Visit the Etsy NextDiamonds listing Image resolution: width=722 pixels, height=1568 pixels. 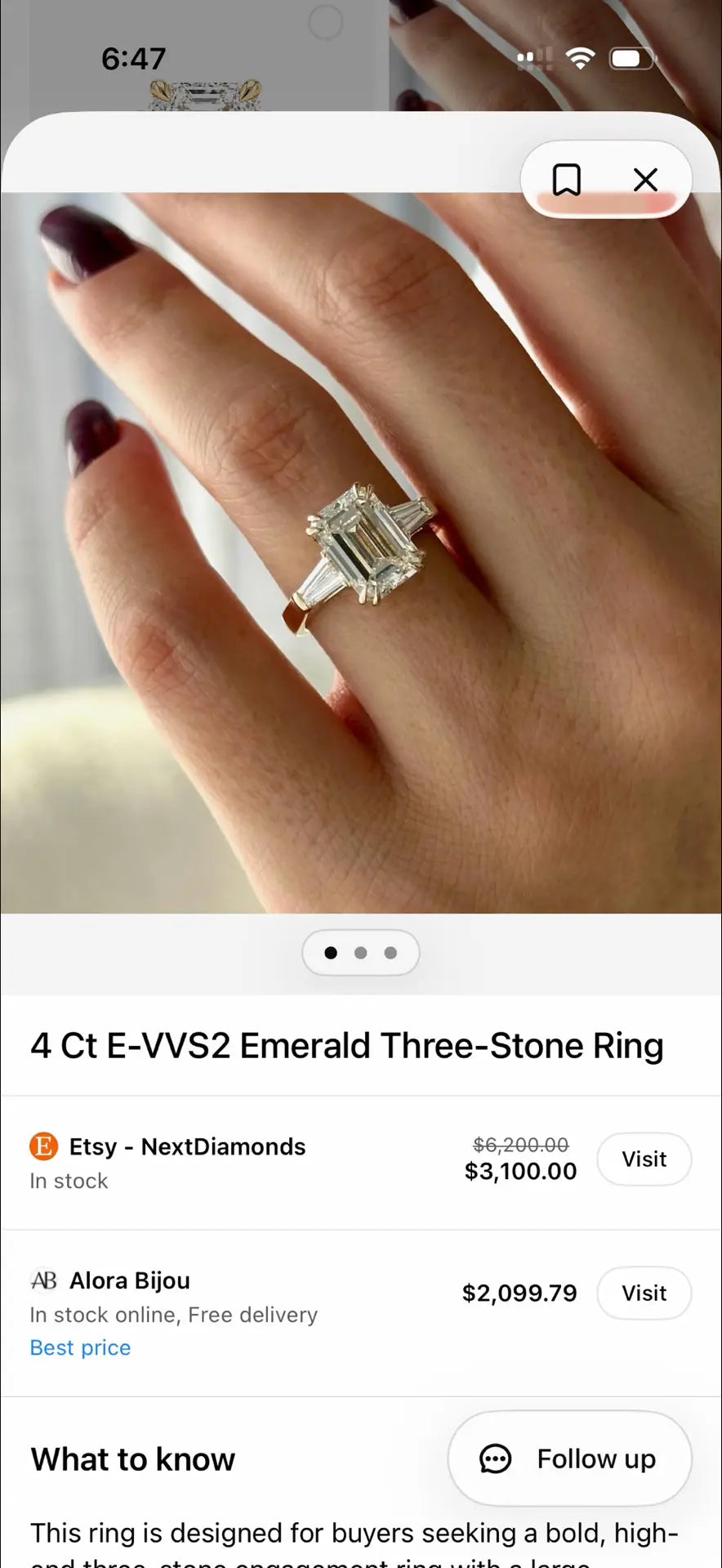644,1159
